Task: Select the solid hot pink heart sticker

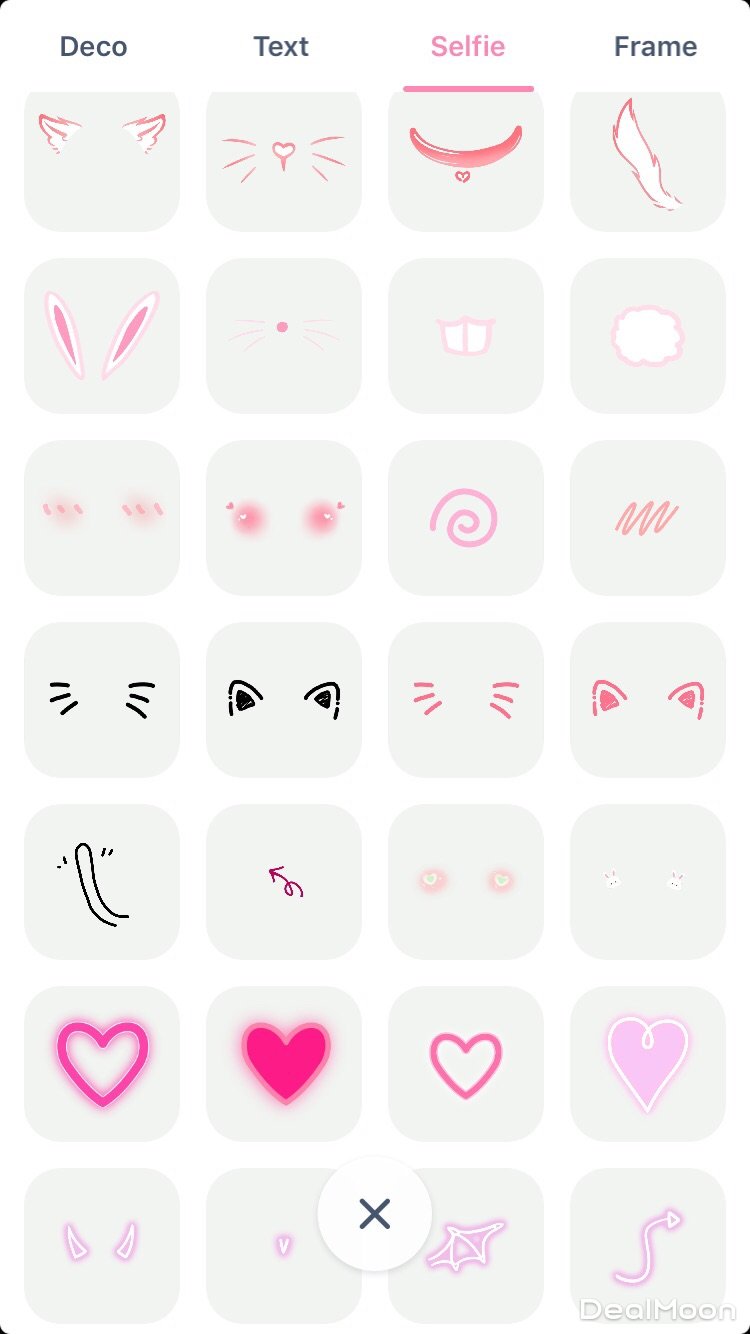Action: (284, 1063)
